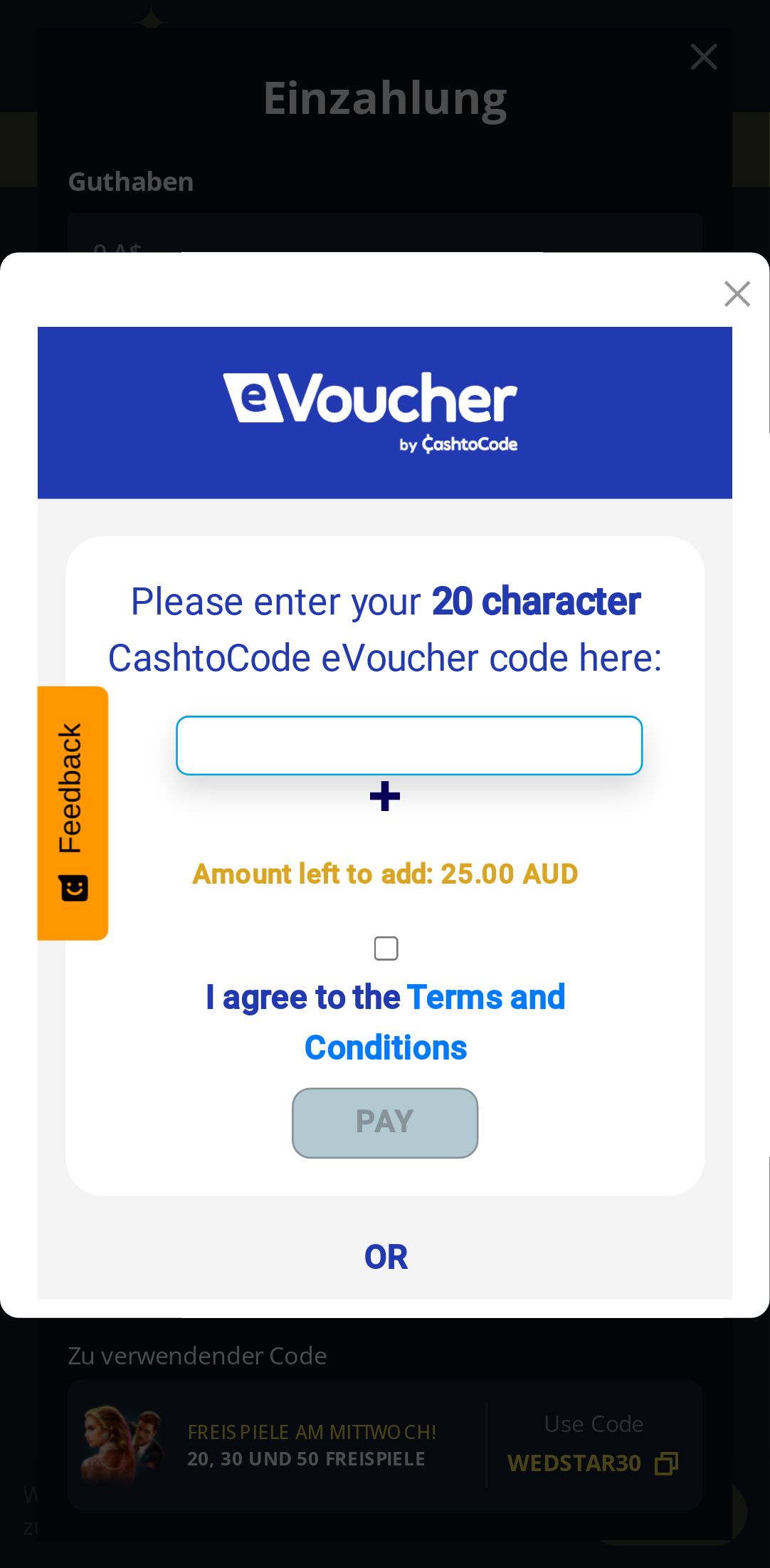
Task: Open the orange Feedback tab
Action: point(73,812)
